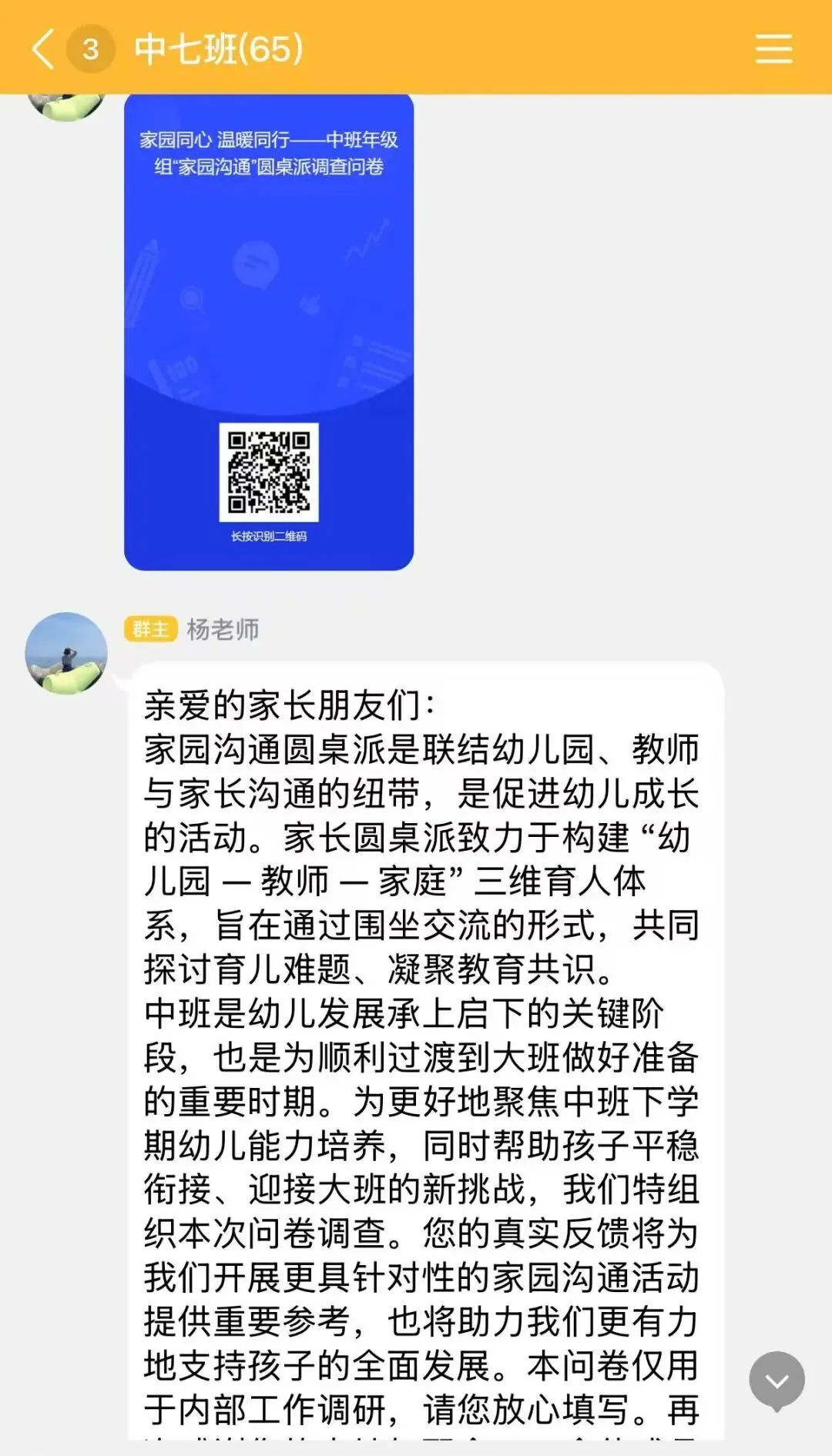This screenshot has width=832, height=1456.
Task: Open the questionnaire image message
Action: pos(269,332)
